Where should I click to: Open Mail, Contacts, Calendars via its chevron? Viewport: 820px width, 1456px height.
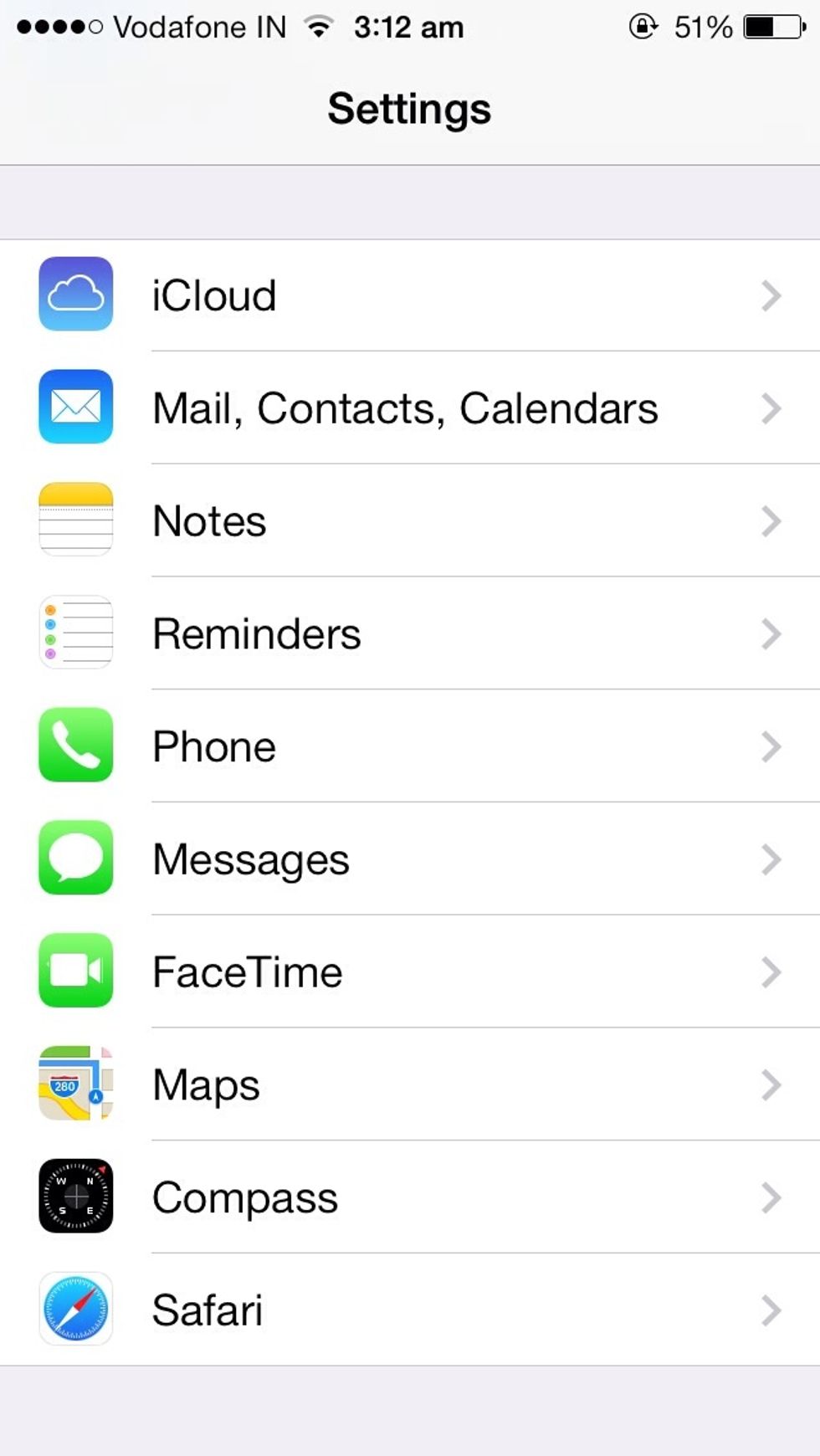771,408
